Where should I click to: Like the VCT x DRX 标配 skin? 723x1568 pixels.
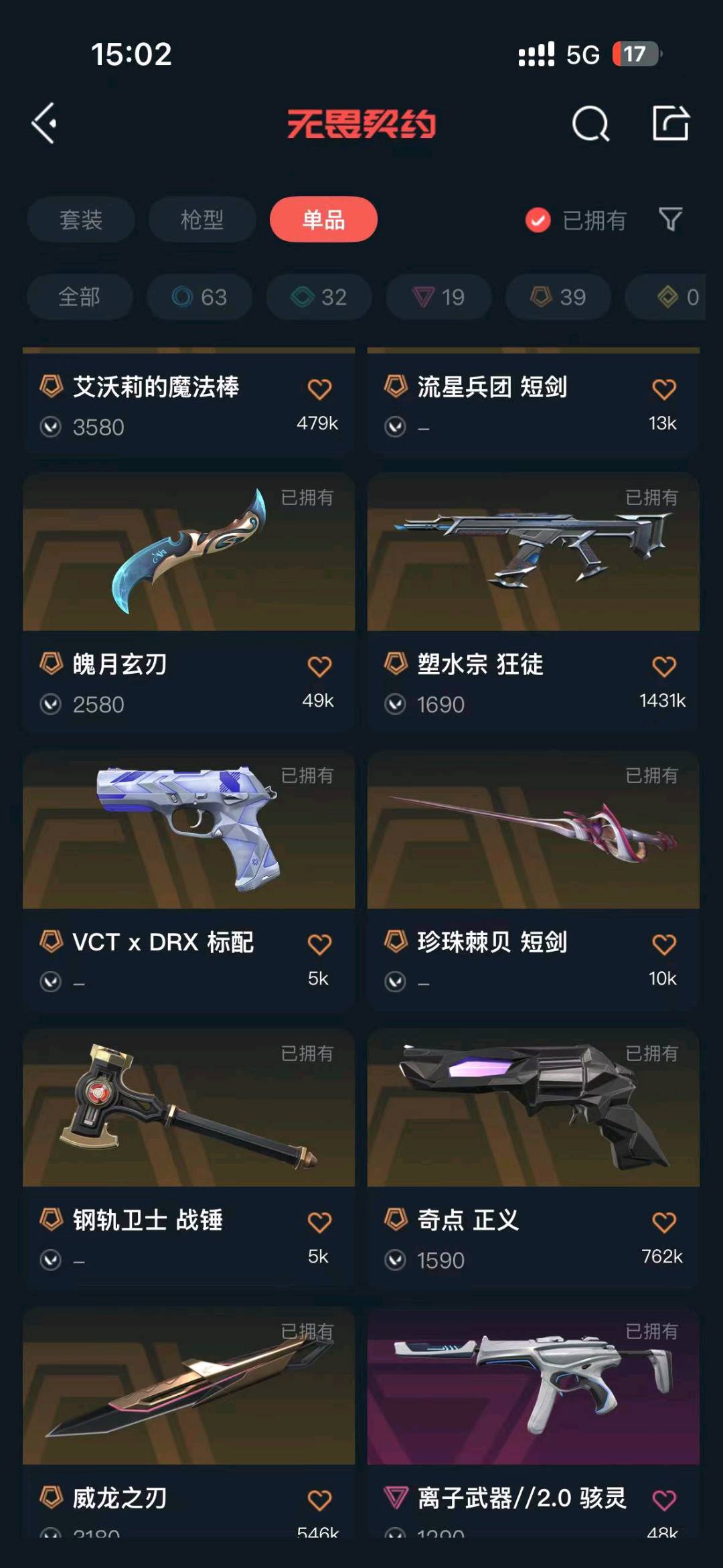coord(319,944)
